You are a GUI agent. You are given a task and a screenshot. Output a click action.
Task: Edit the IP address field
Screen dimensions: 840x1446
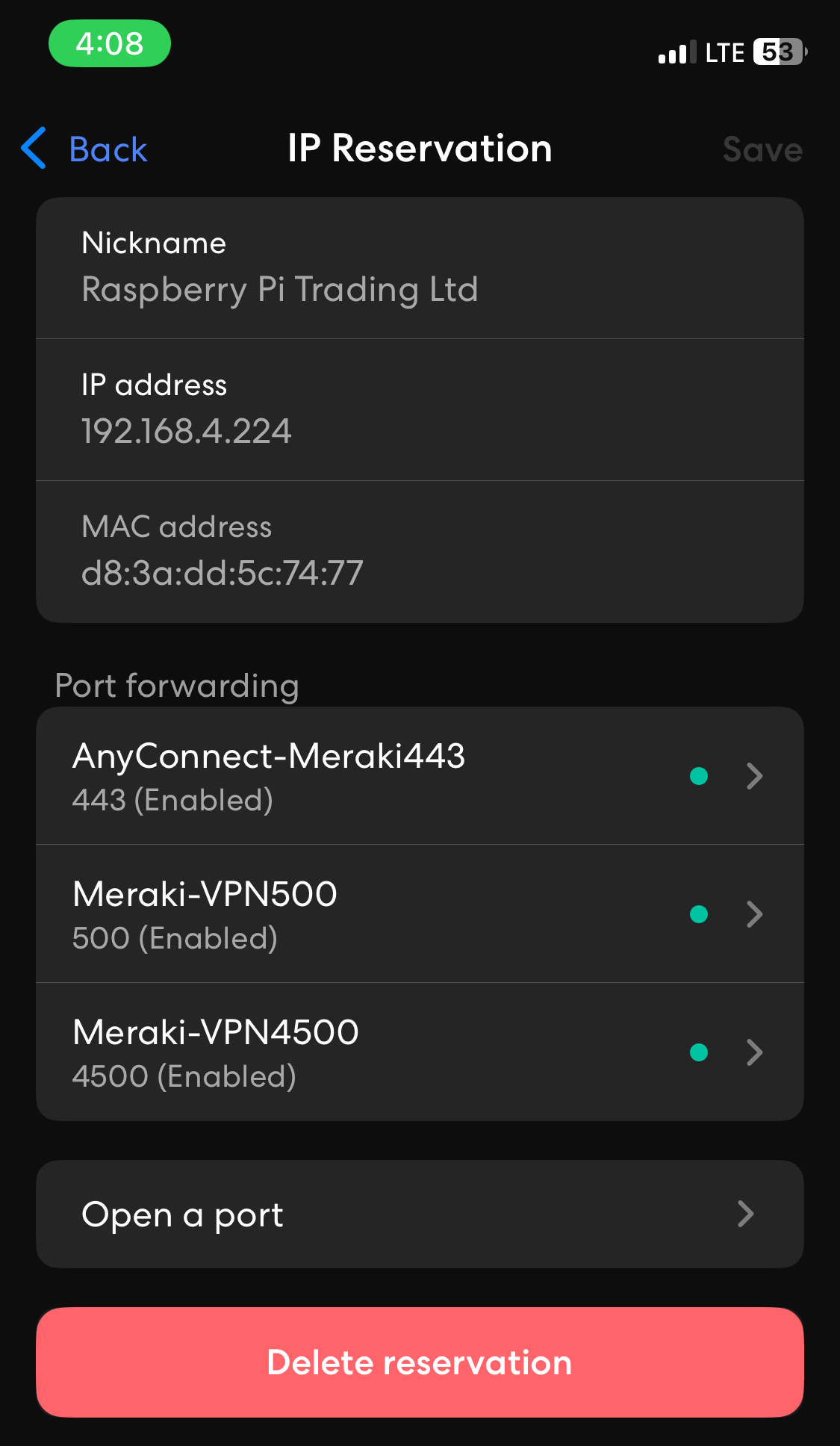(x=420, y=410)
